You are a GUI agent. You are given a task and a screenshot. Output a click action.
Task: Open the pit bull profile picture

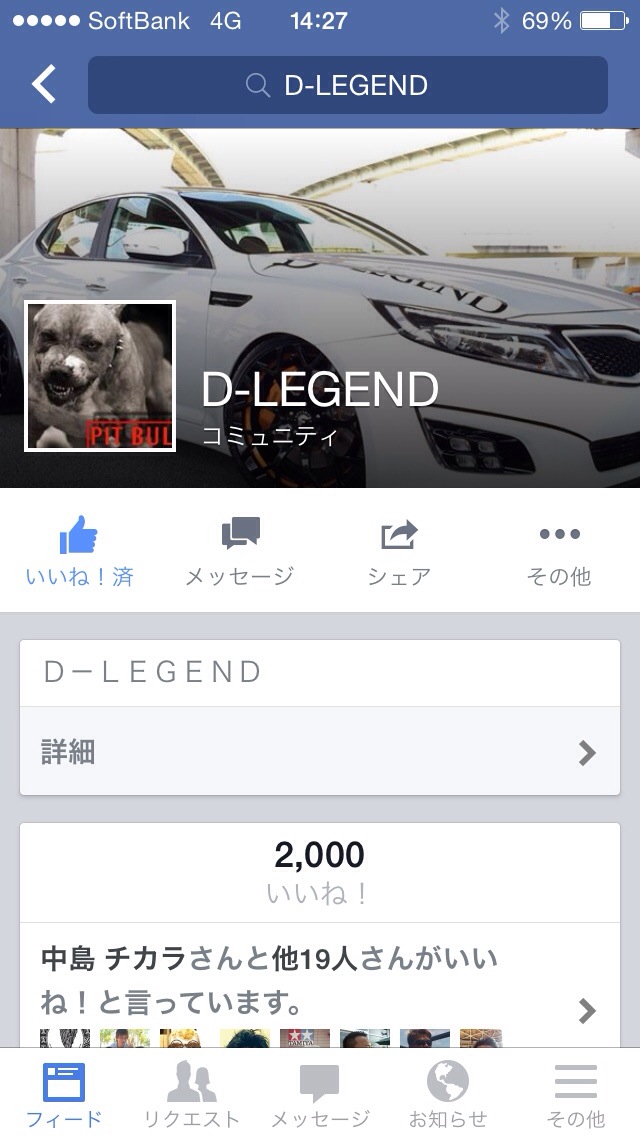(100, 376)
